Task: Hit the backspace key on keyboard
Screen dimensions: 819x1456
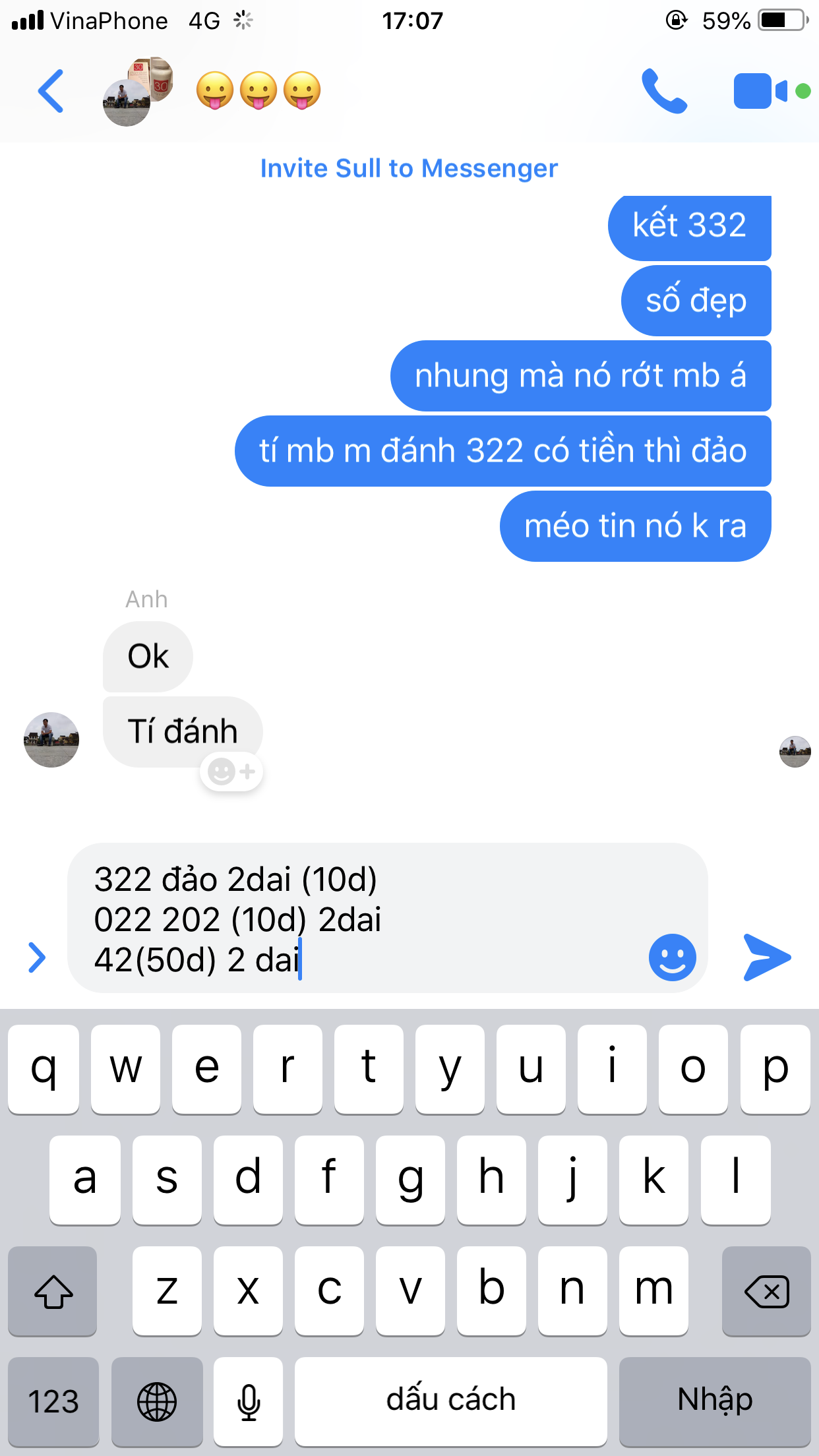Action: tap(766, 1290)
